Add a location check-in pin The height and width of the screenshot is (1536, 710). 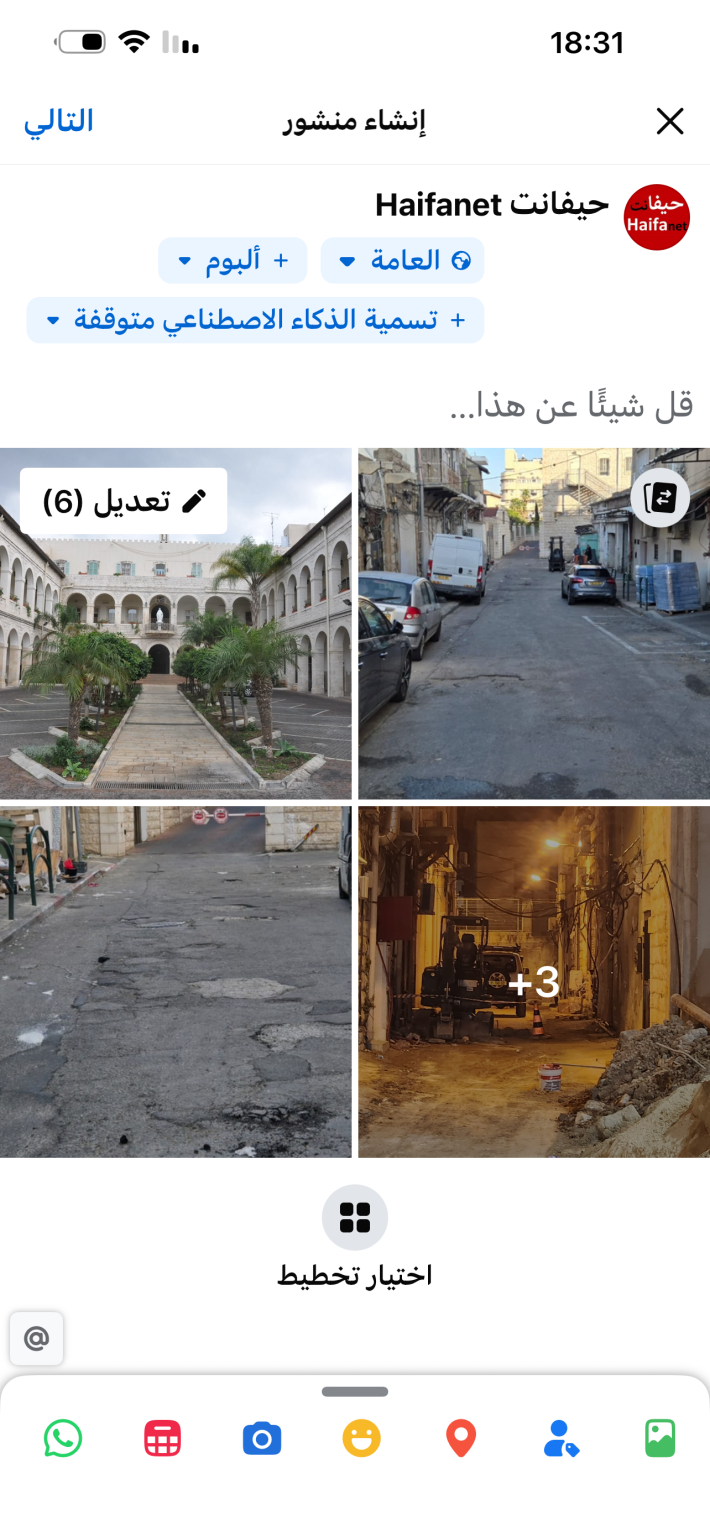(460, 1439)
